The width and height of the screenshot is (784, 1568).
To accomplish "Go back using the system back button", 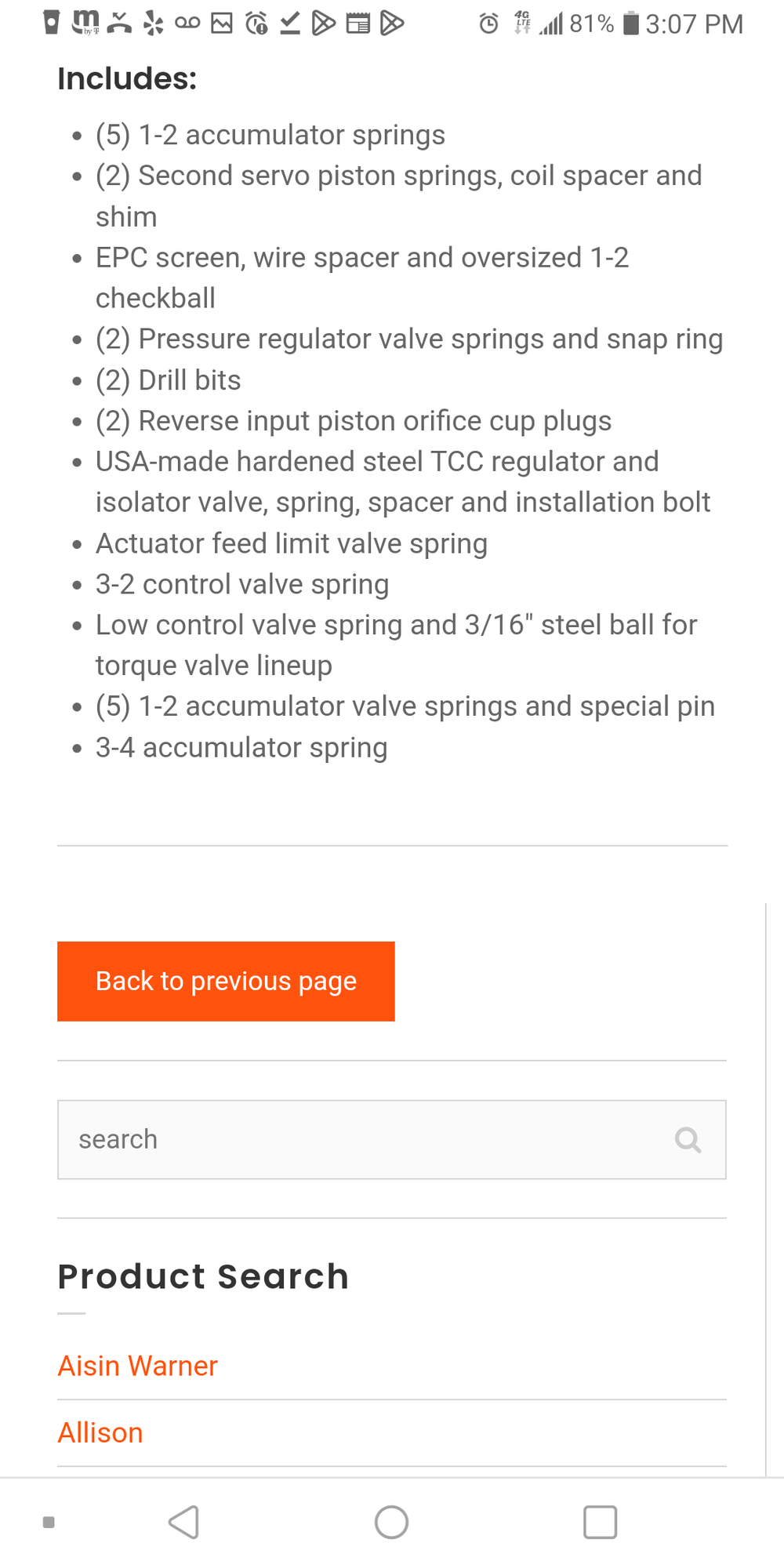I will tap(184, 1523).
